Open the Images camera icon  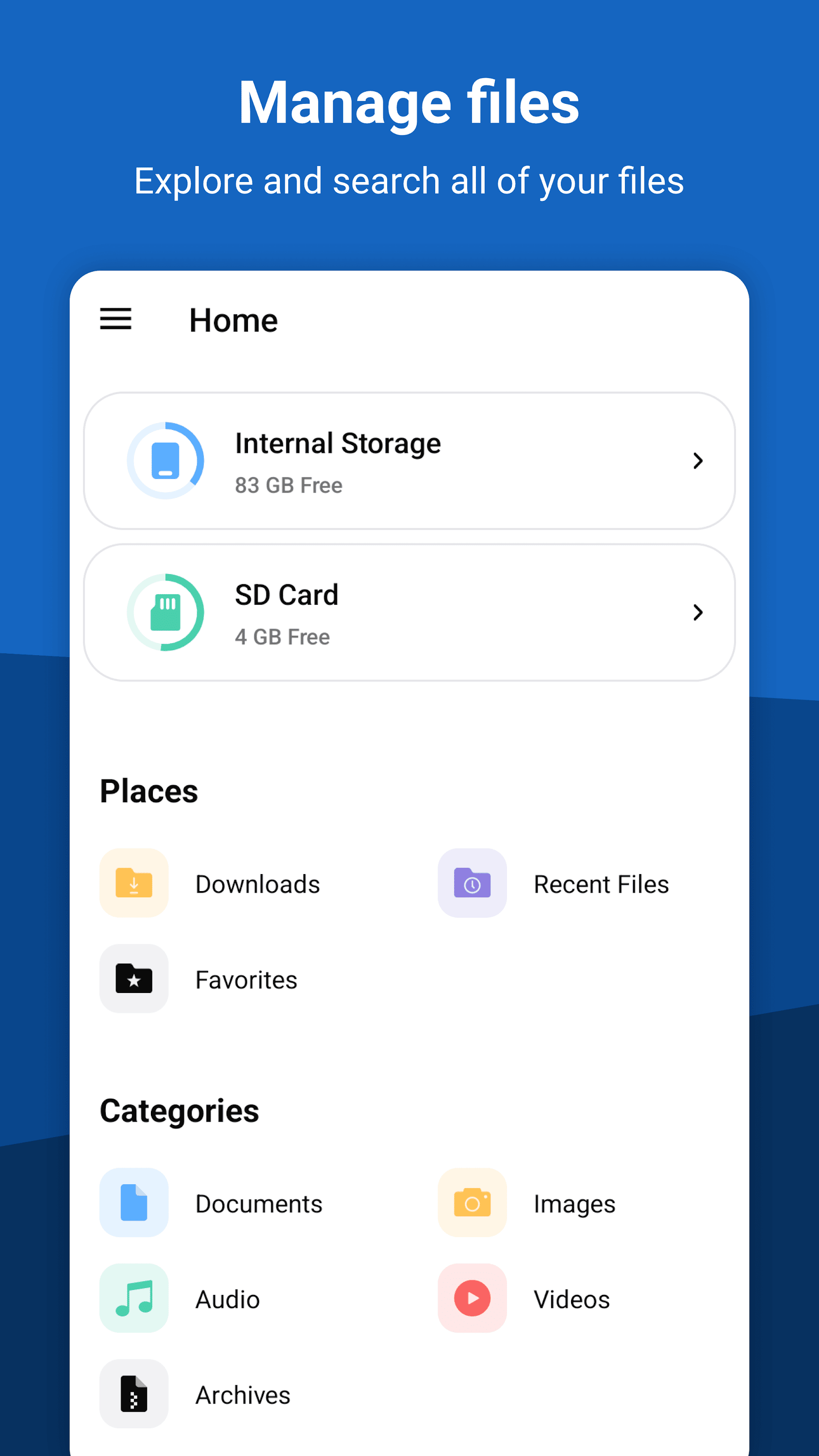473,1203
